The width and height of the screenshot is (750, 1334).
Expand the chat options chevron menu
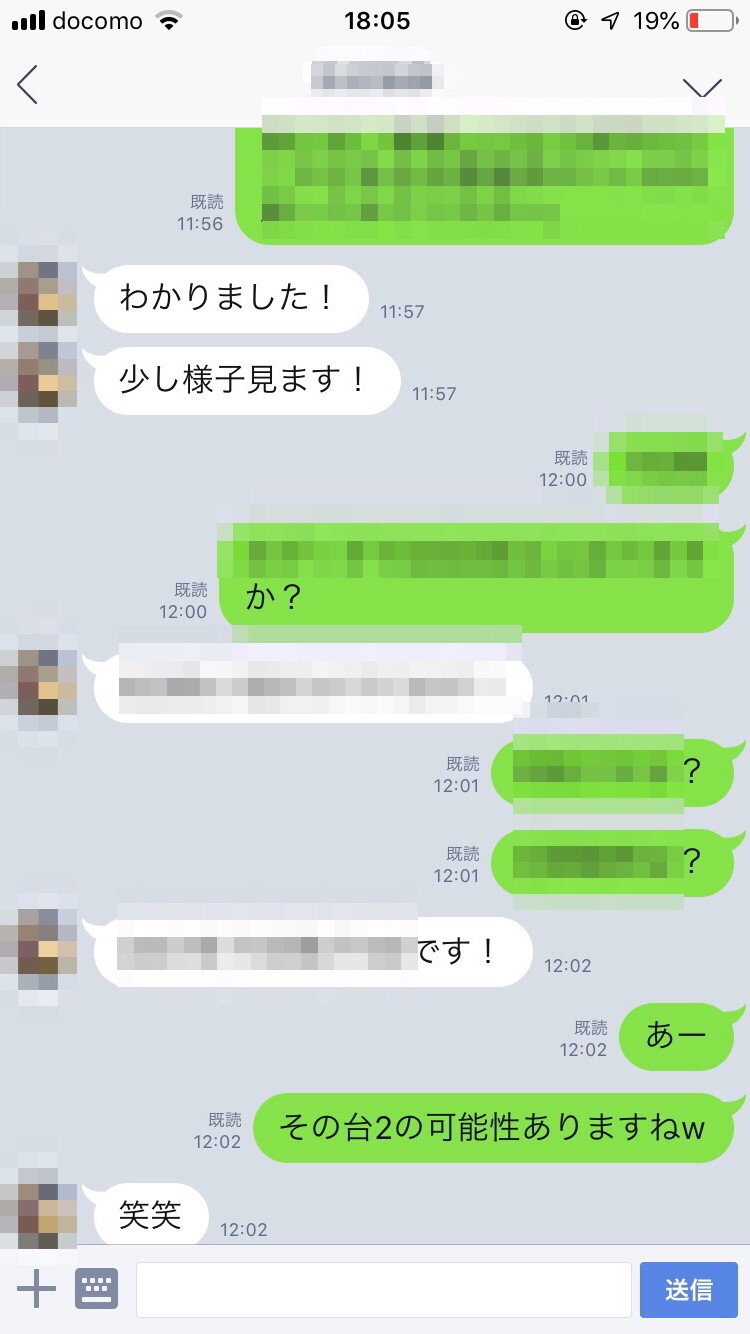pyautogui.click(x=702, y=88)
